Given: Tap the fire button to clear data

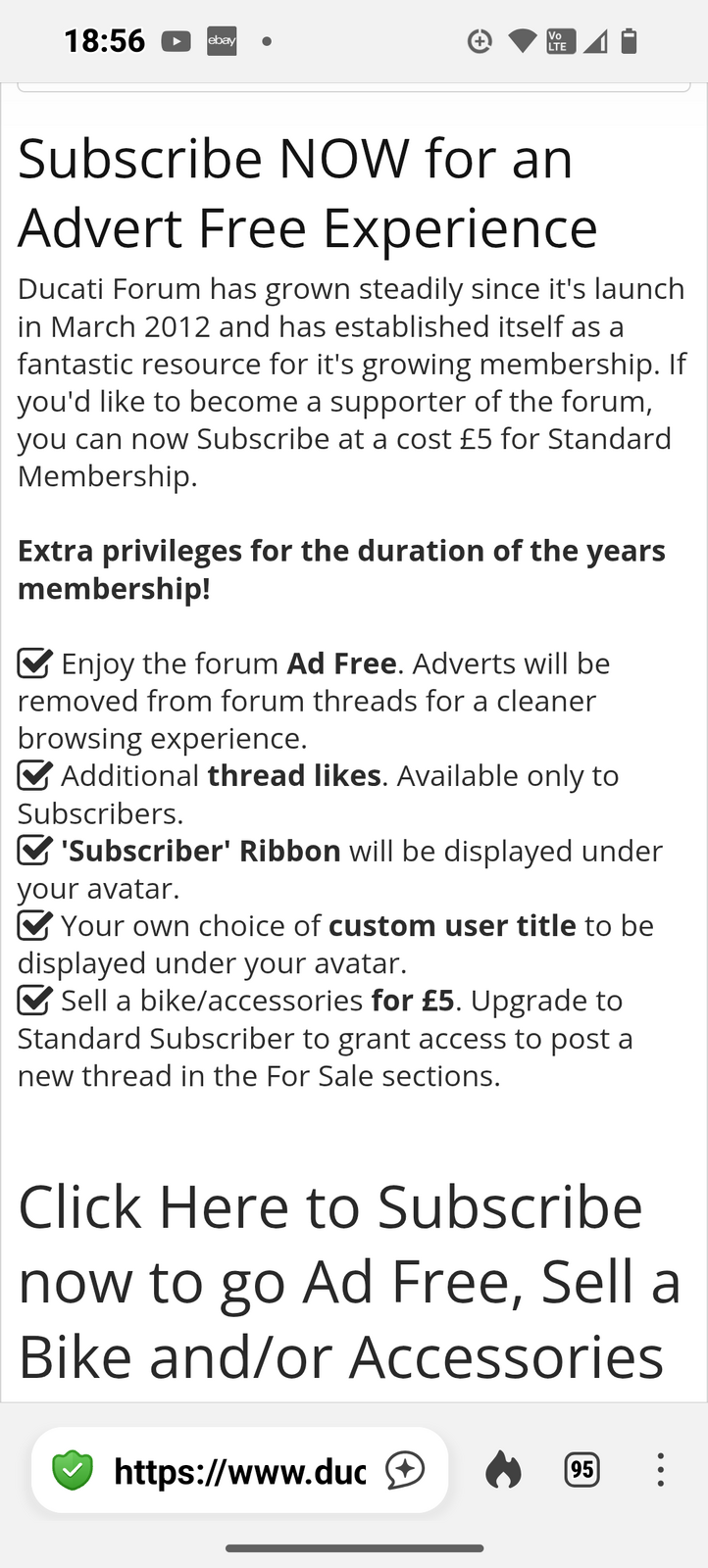Looking at the screenshot, I should pos(503,1470).
